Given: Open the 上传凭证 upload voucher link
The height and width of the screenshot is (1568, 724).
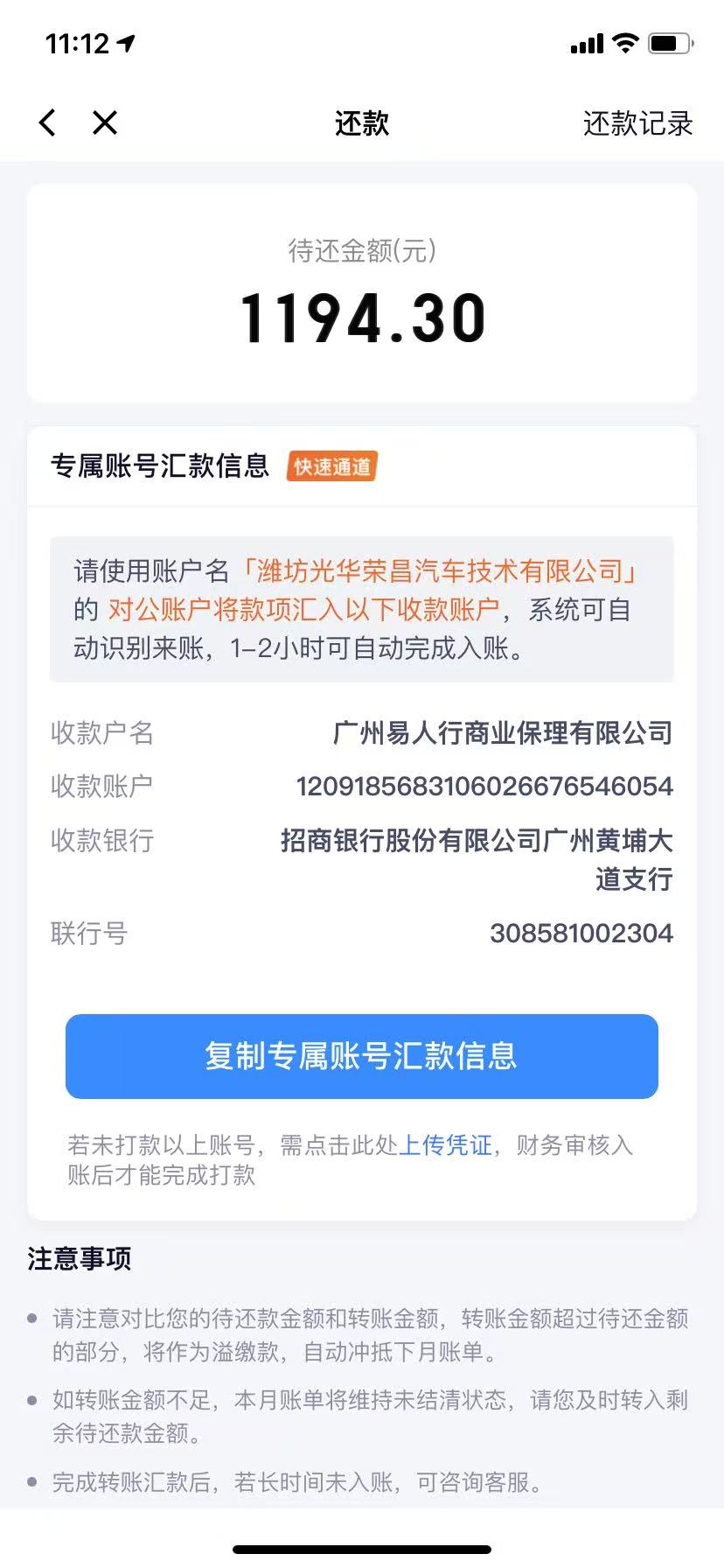Looking at the screenshot, I should pos(445,1144).
